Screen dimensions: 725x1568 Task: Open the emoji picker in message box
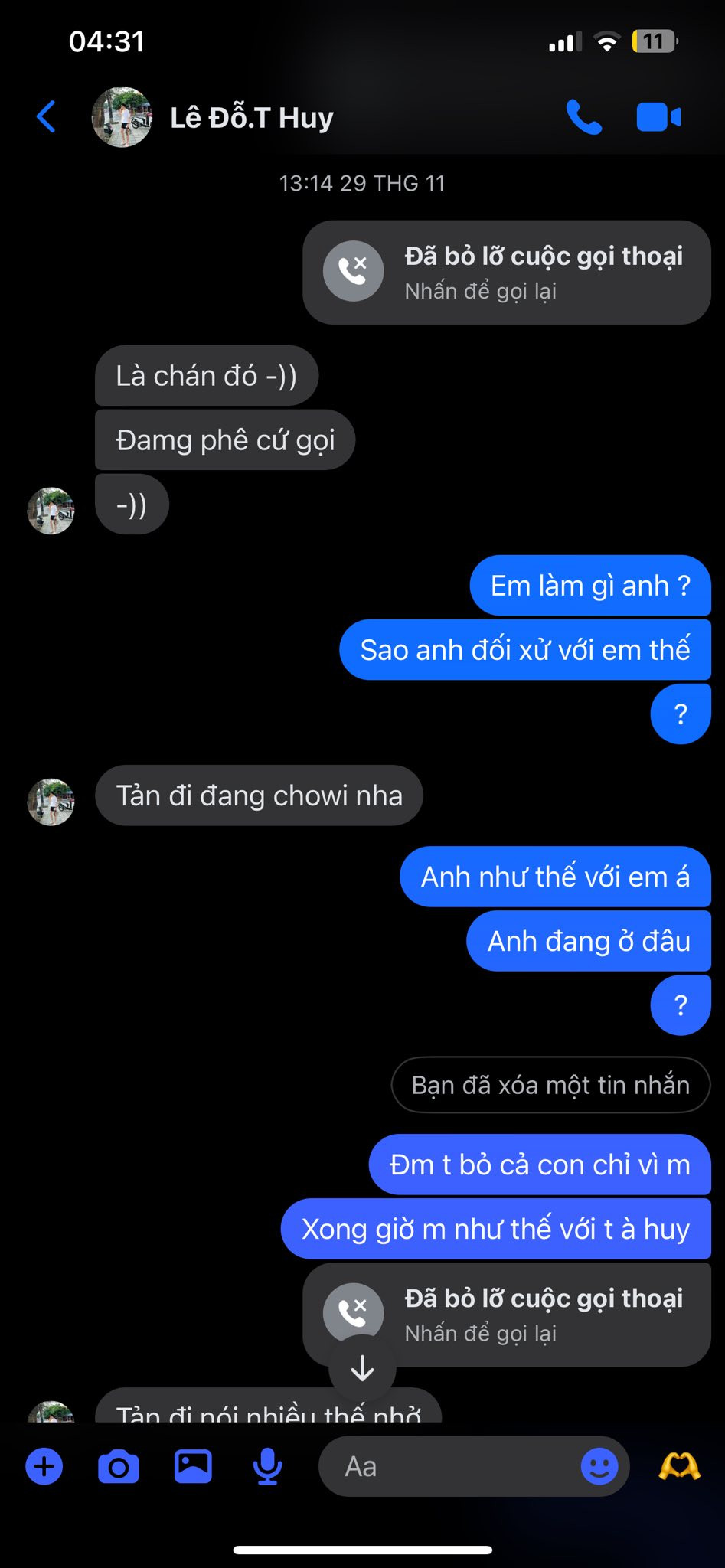click(x=599, y=1467)
